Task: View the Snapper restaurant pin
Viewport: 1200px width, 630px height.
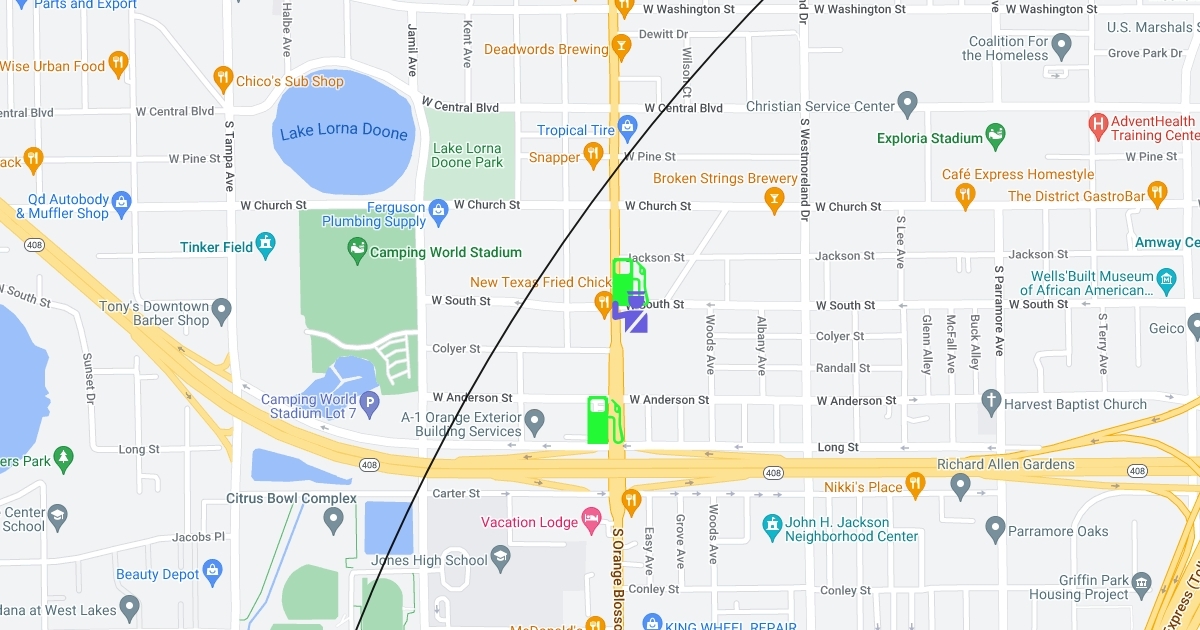Action: click(593, 154)
